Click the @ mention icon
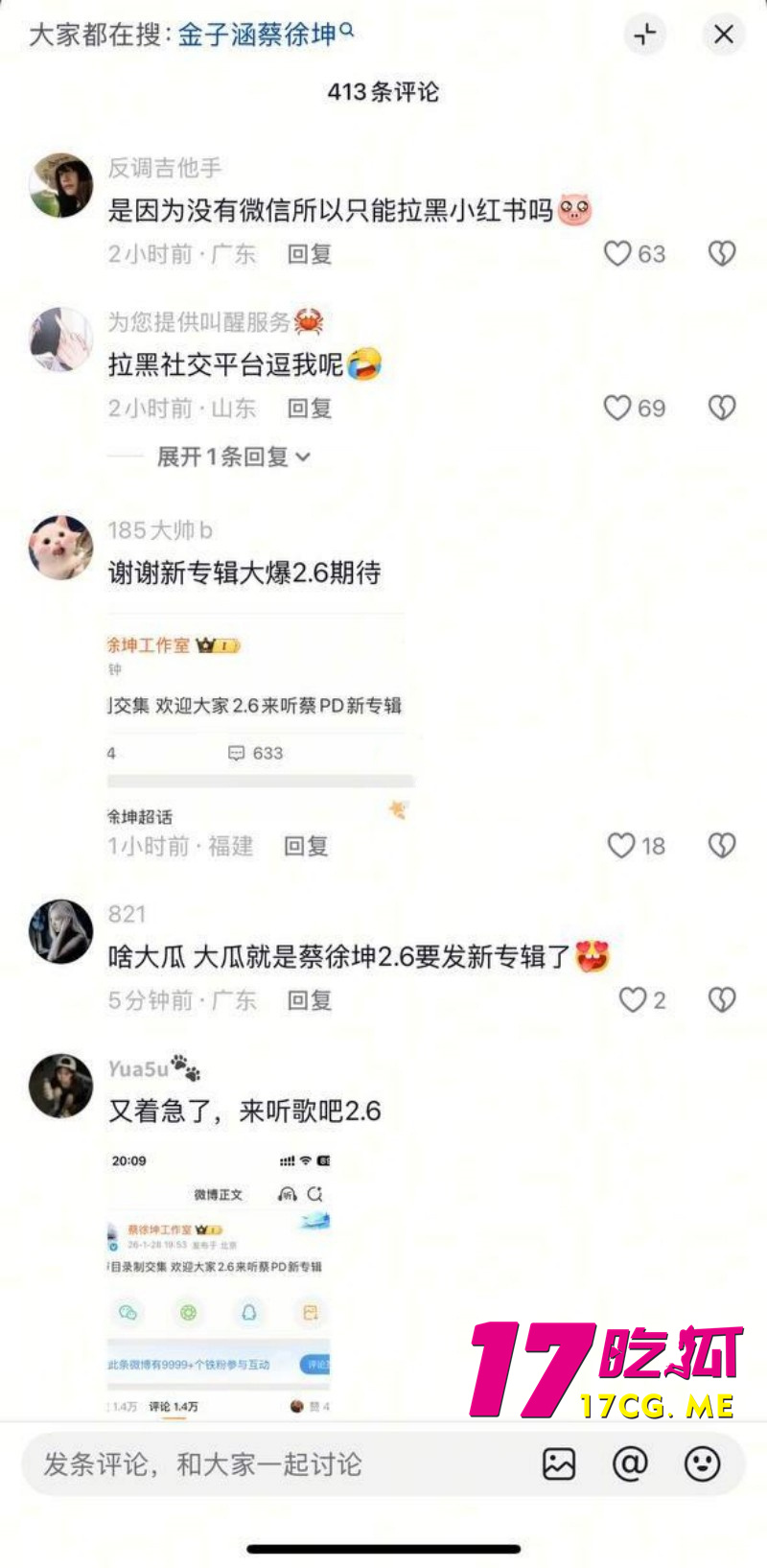This screenshot has height=1568, width=767. coord(630,1463)
